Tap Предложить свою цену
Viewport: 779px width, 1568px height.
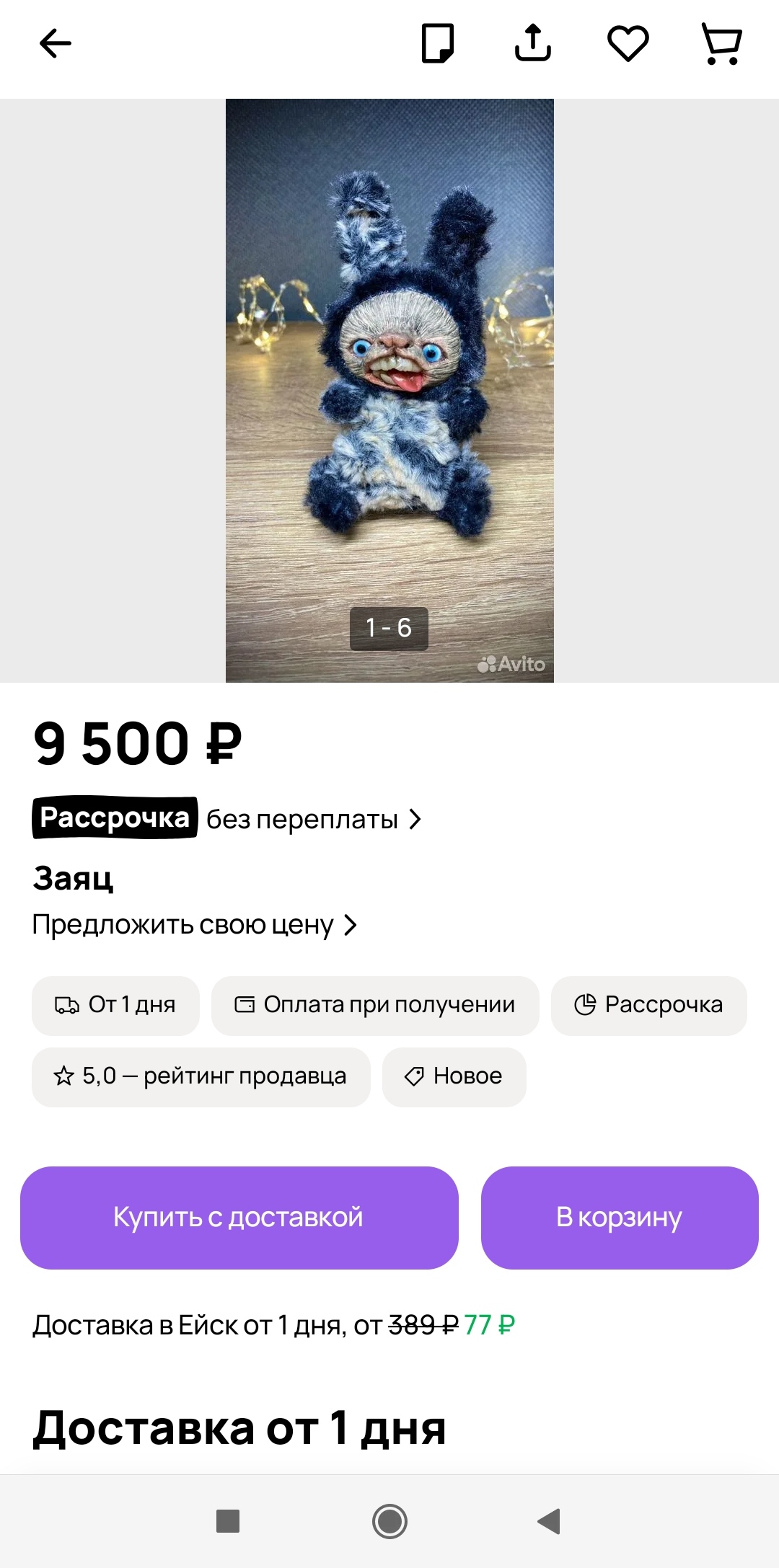pos(195,925)
